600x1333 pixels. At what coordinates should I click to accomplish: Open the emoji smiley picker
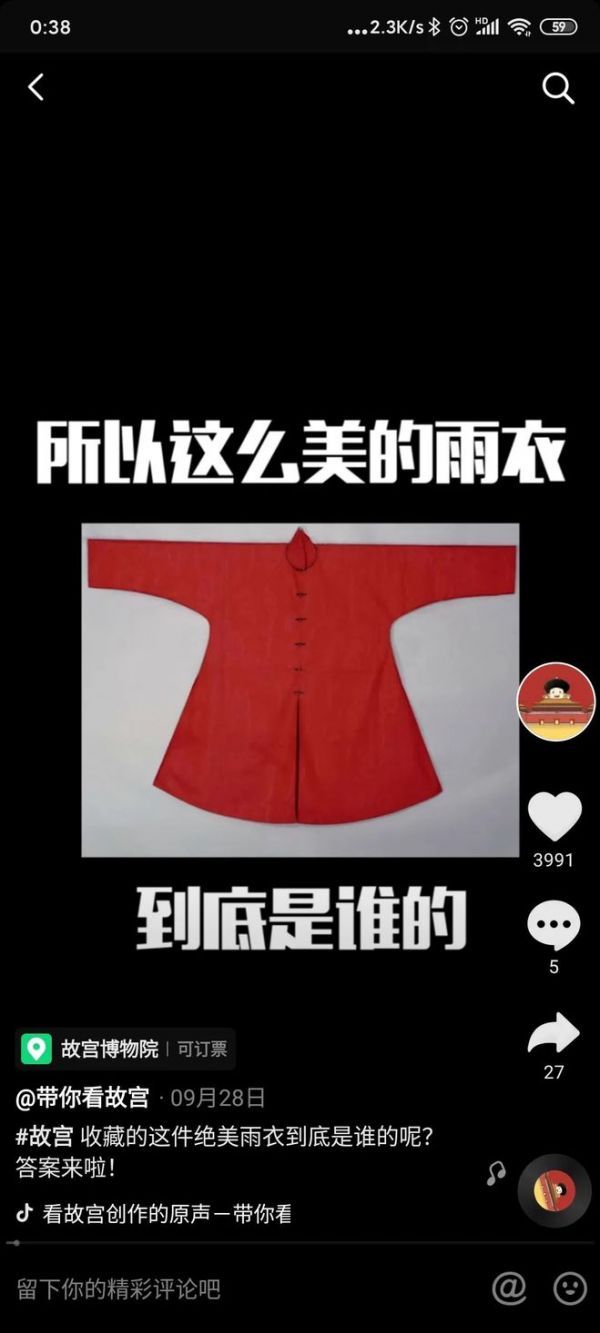(x=570, y=1288)
